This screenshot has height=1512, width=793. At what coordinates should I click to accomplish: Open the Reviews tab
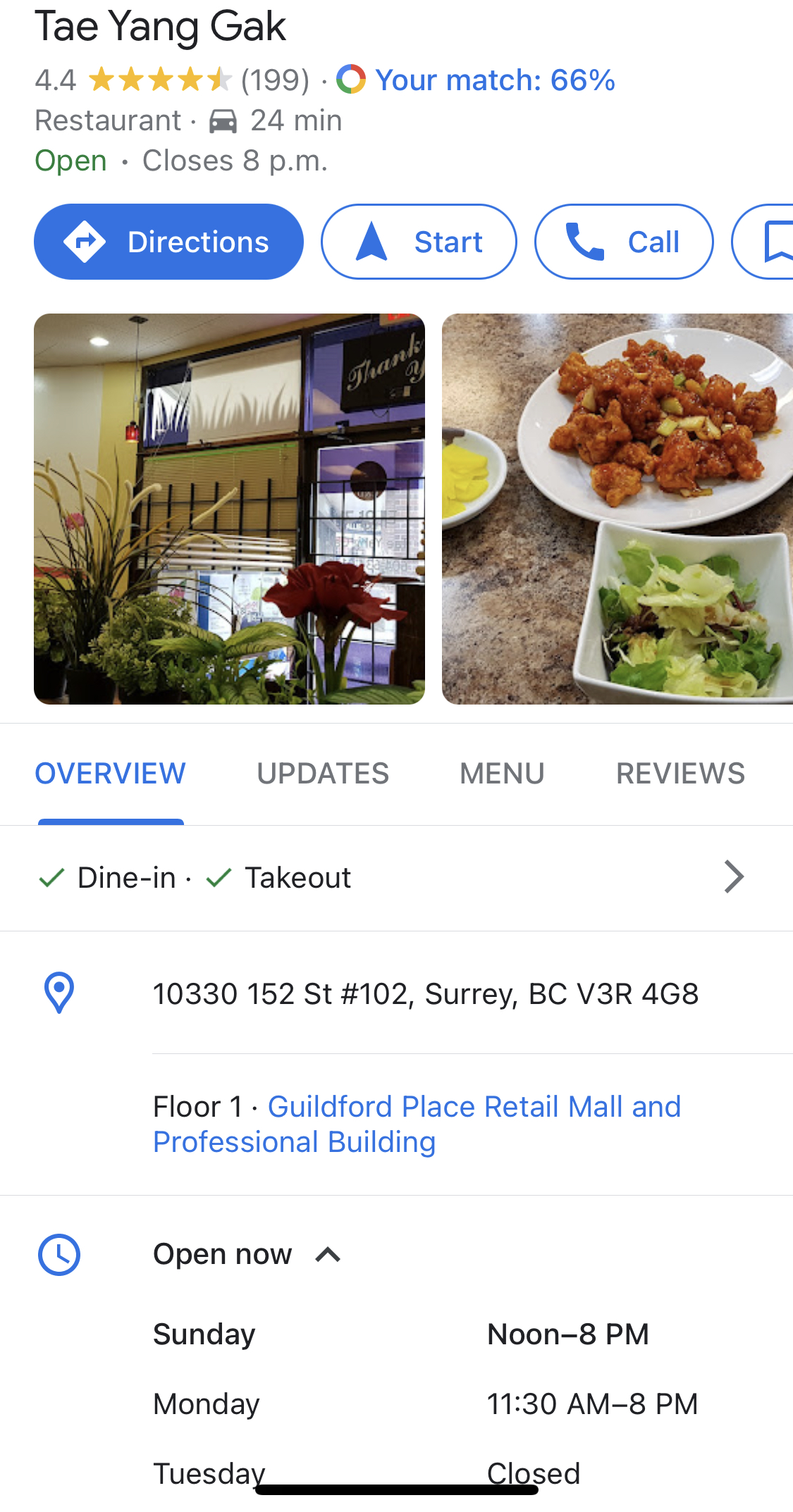point(680,774)
